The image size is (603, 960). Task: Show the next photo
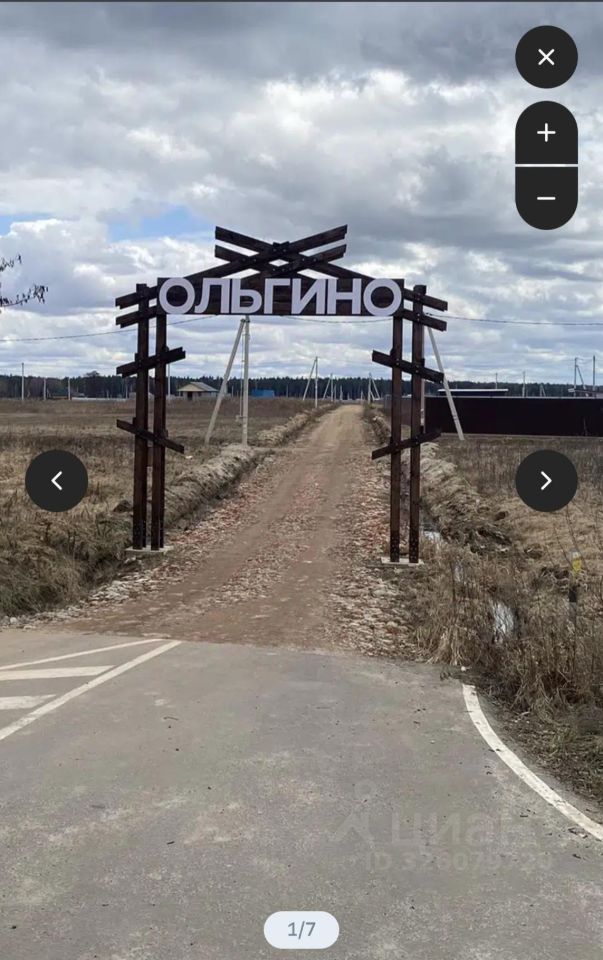click(546, 481)
